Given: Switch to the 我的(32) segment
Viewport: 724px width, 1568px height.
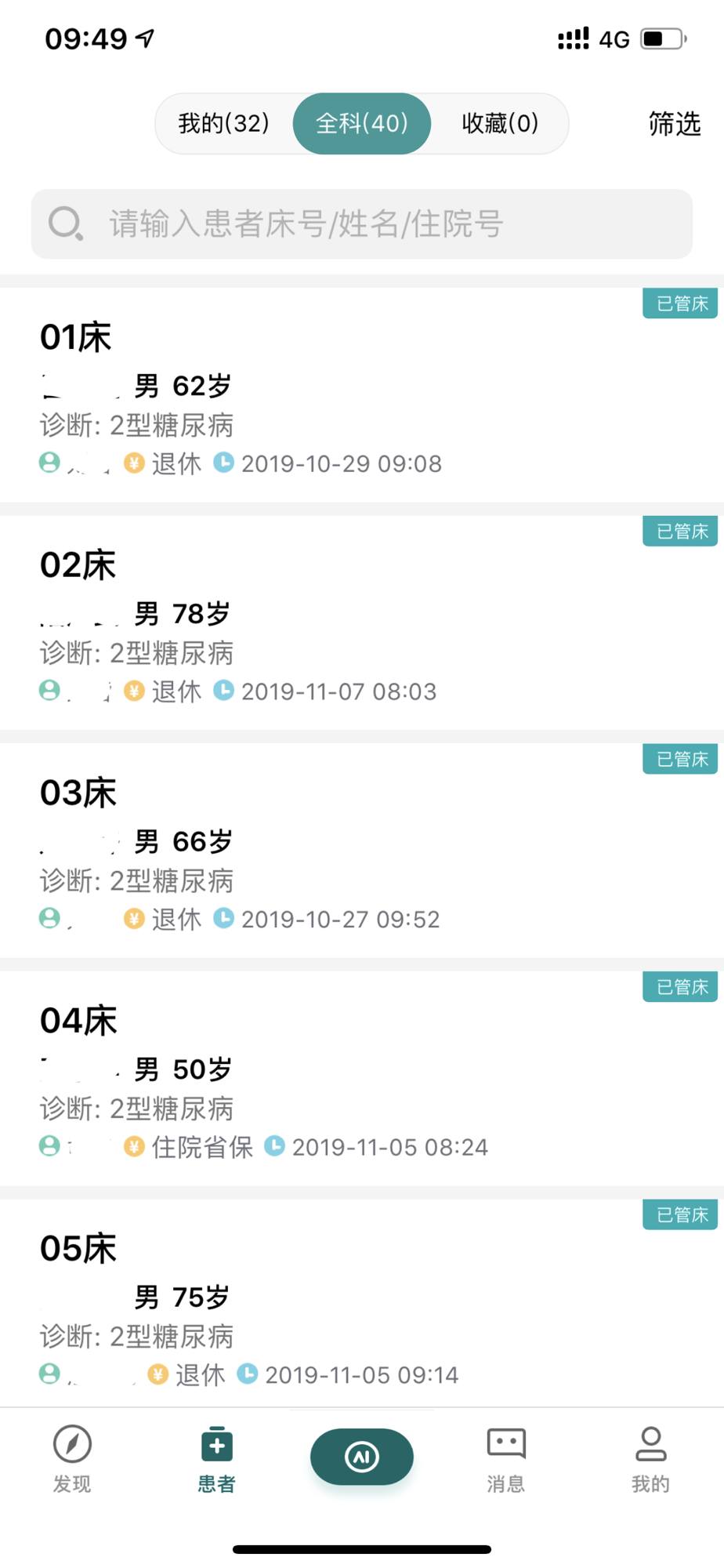Looking at the screenshot, I should [x=224, y=124].
